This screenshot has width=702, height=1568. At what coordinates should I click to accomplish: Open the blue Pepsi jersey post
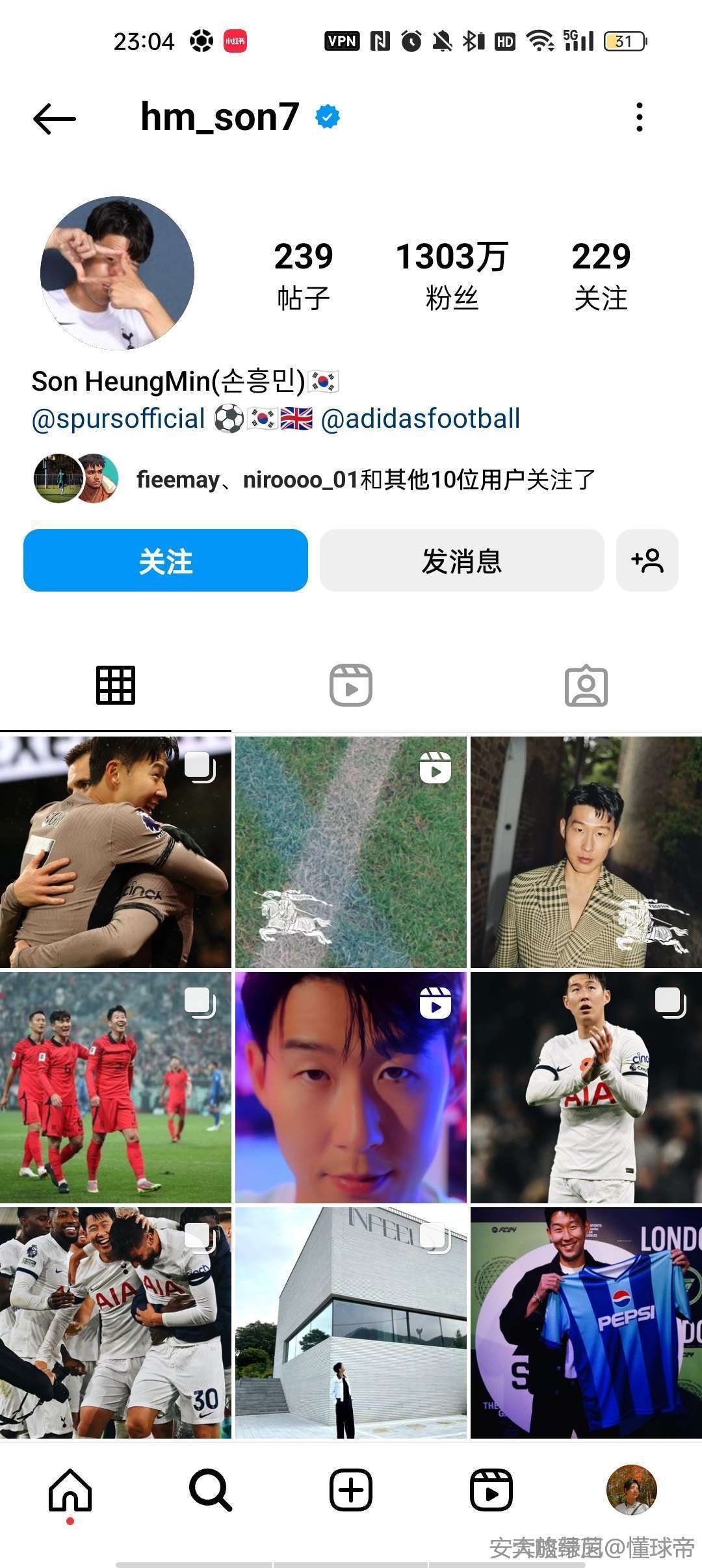coord(586,1322)
